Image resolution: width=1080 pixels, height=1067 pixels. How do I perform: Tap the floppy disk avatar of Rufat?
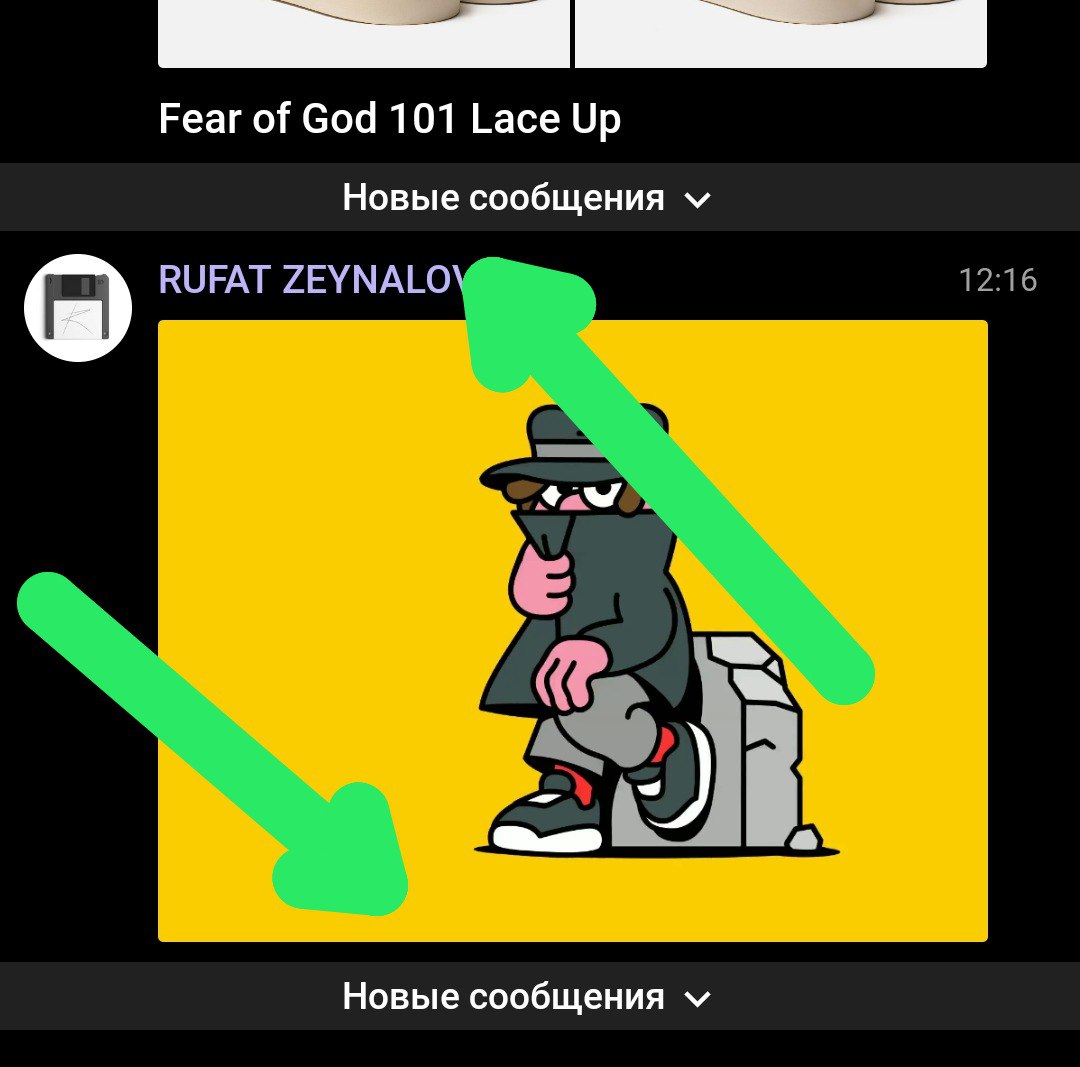pyautogui.click(x=78, y=308)
